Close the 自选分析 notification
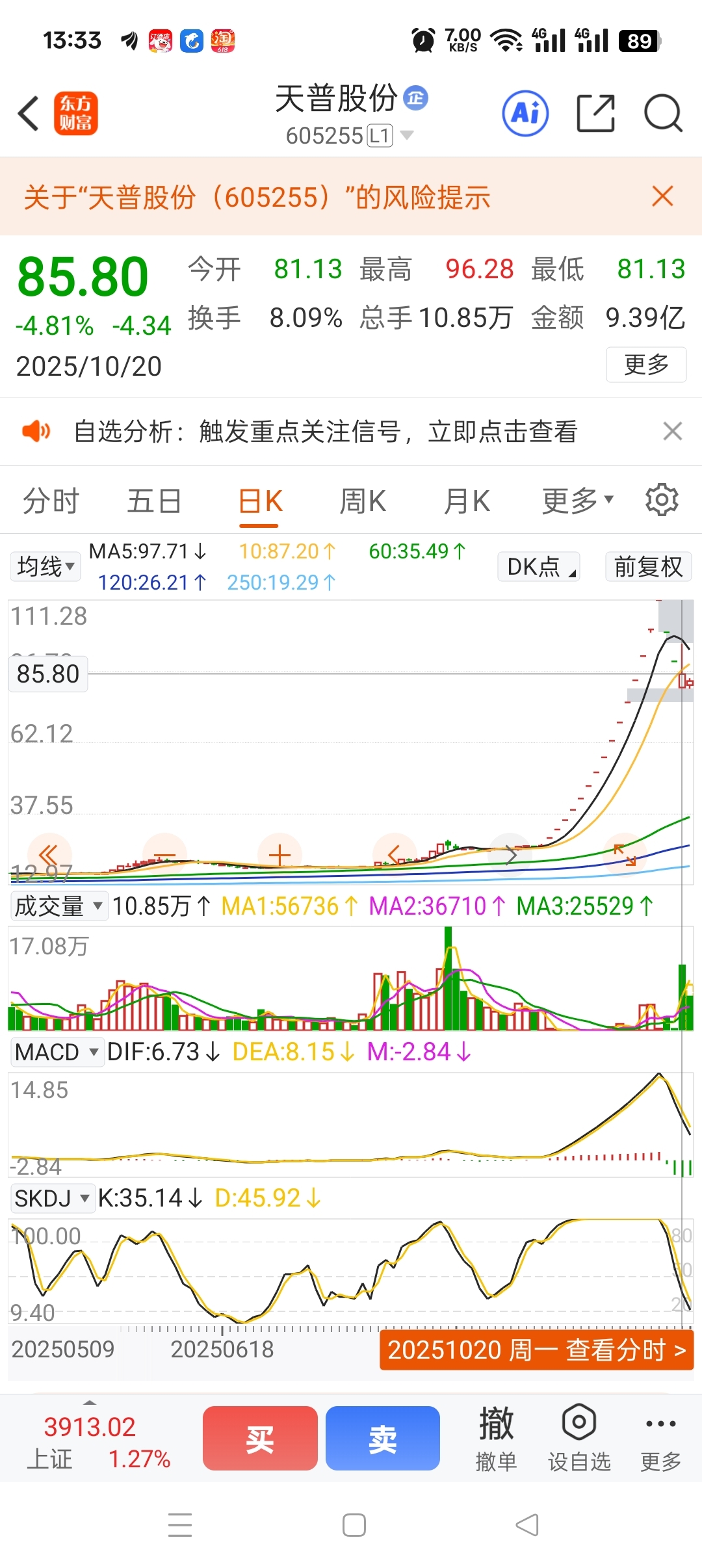 point(672,431)
